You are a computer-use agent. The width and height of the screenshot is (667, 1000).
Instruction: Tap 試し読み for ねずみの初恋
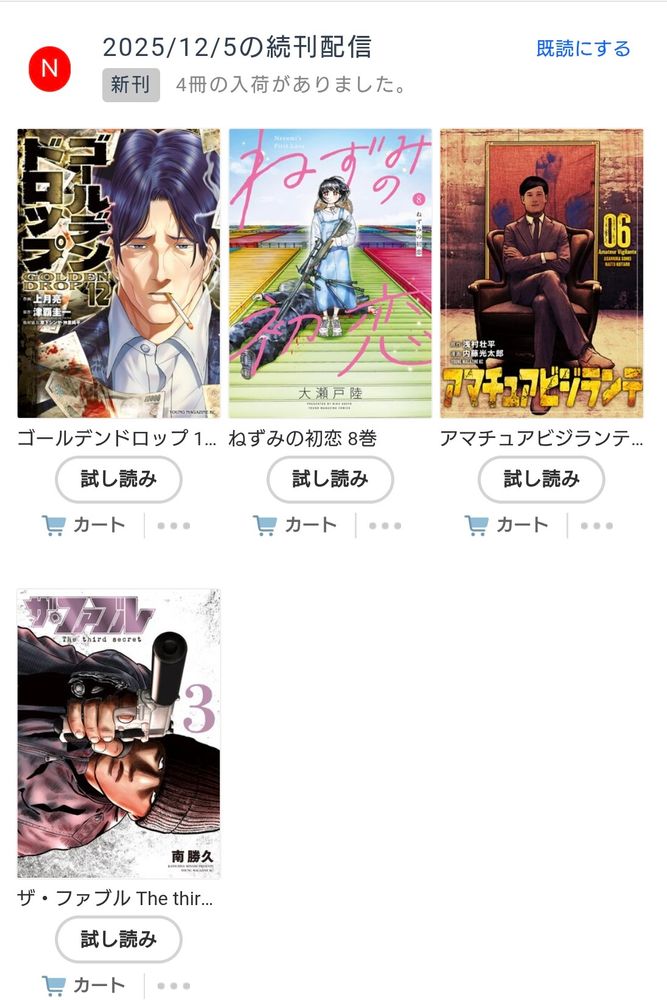coord(330,479)
